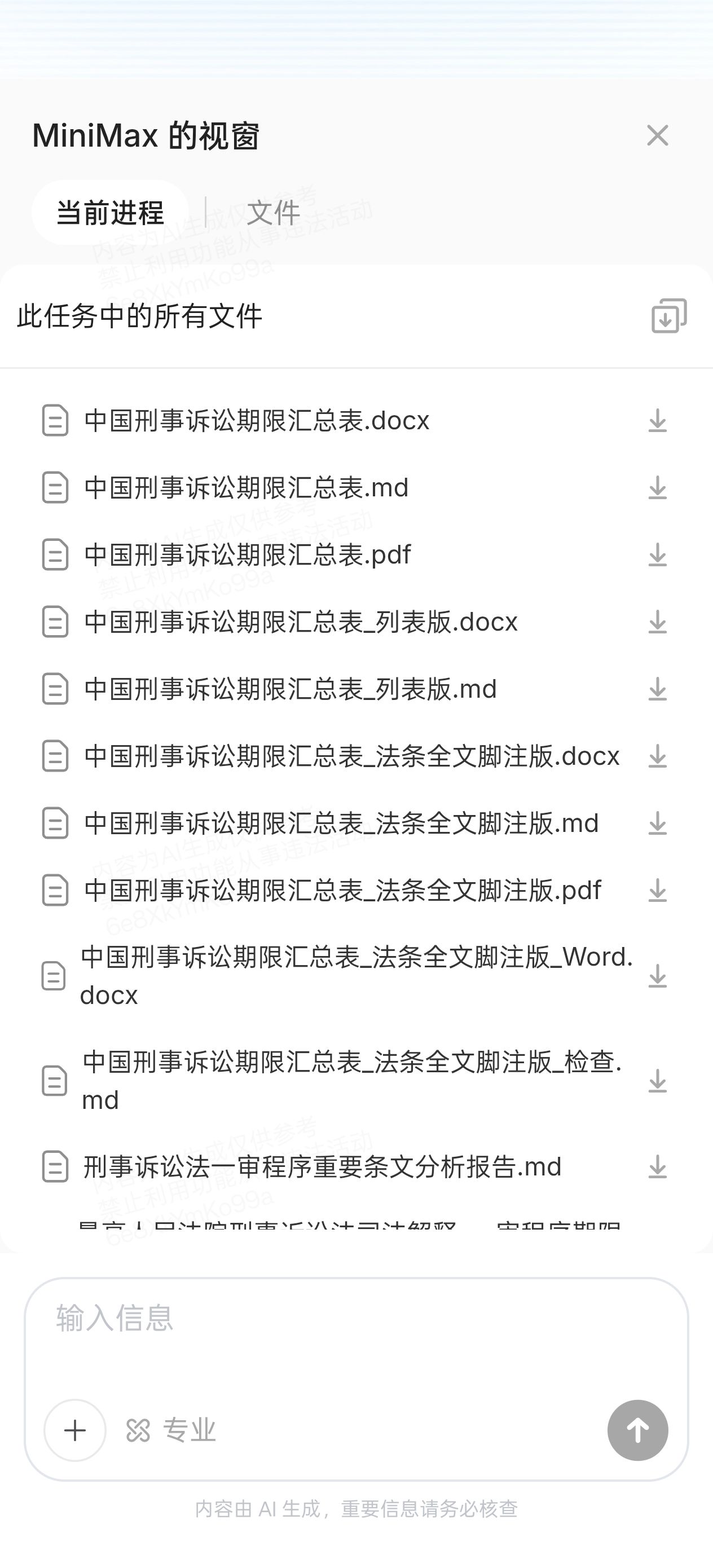Download 中国刑事诉讼期限汇总表.md
This screenshot has width=713, height=1568.
[x=657, y=488]
